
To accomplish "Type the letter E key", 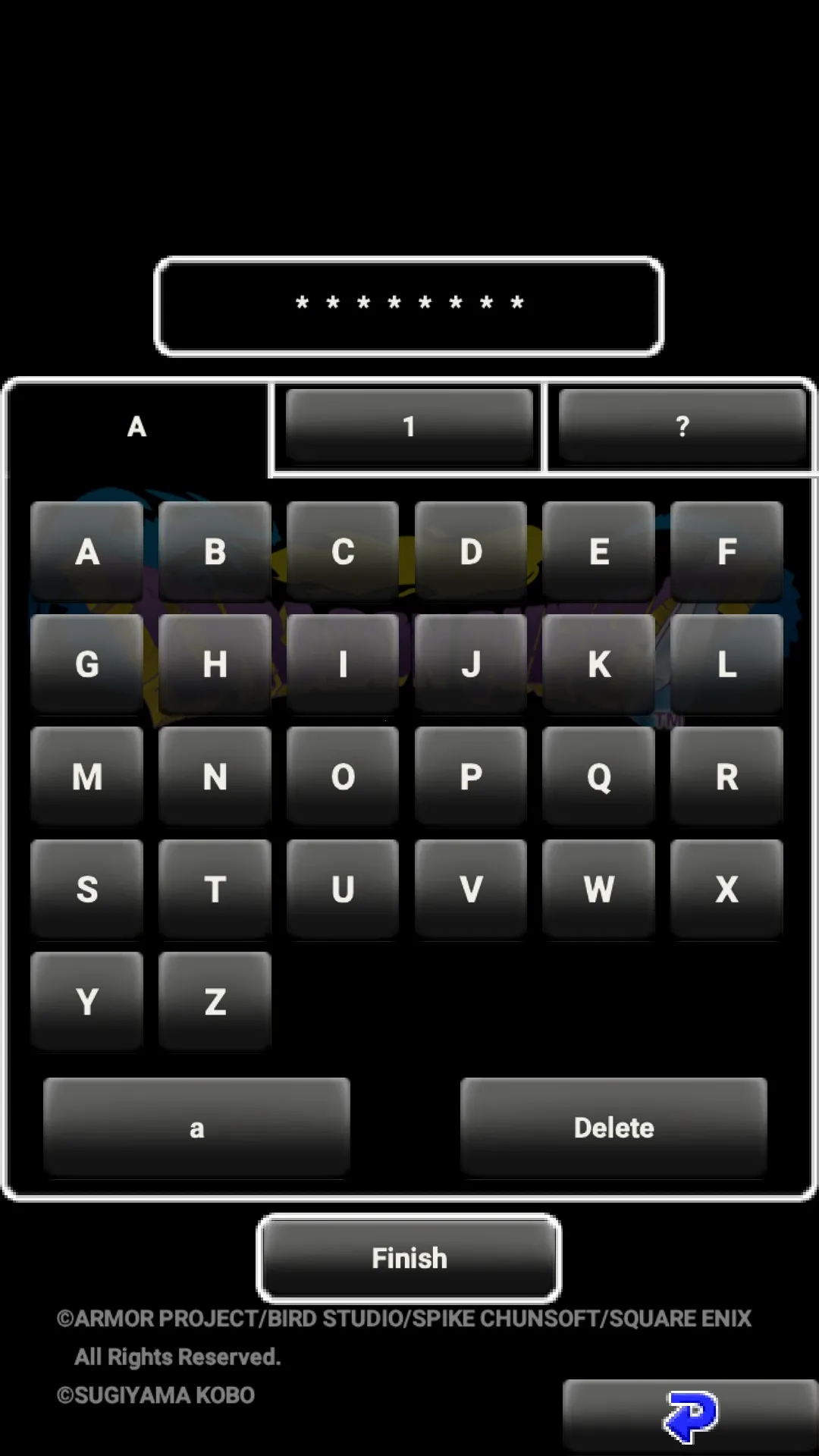I will 599,551.
